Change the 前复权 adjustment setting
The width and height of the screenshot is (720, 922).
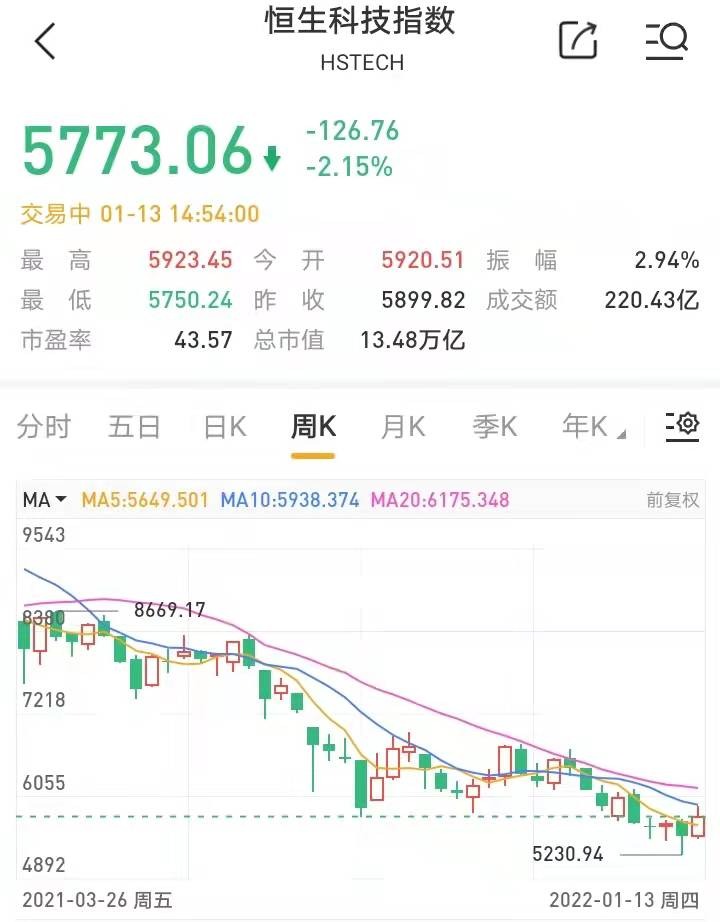[672, 500]
